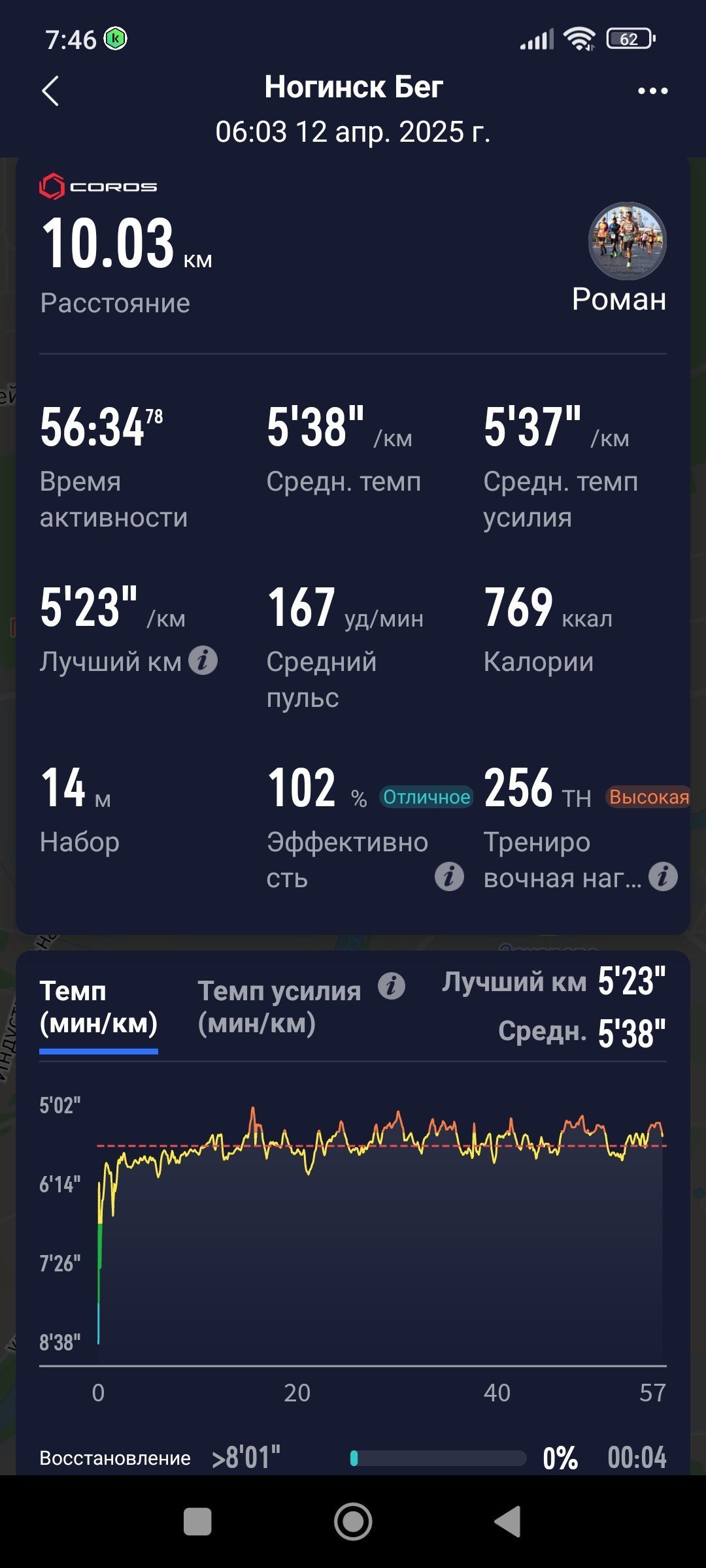Tap the system recent apps button

pos(197,1522)
